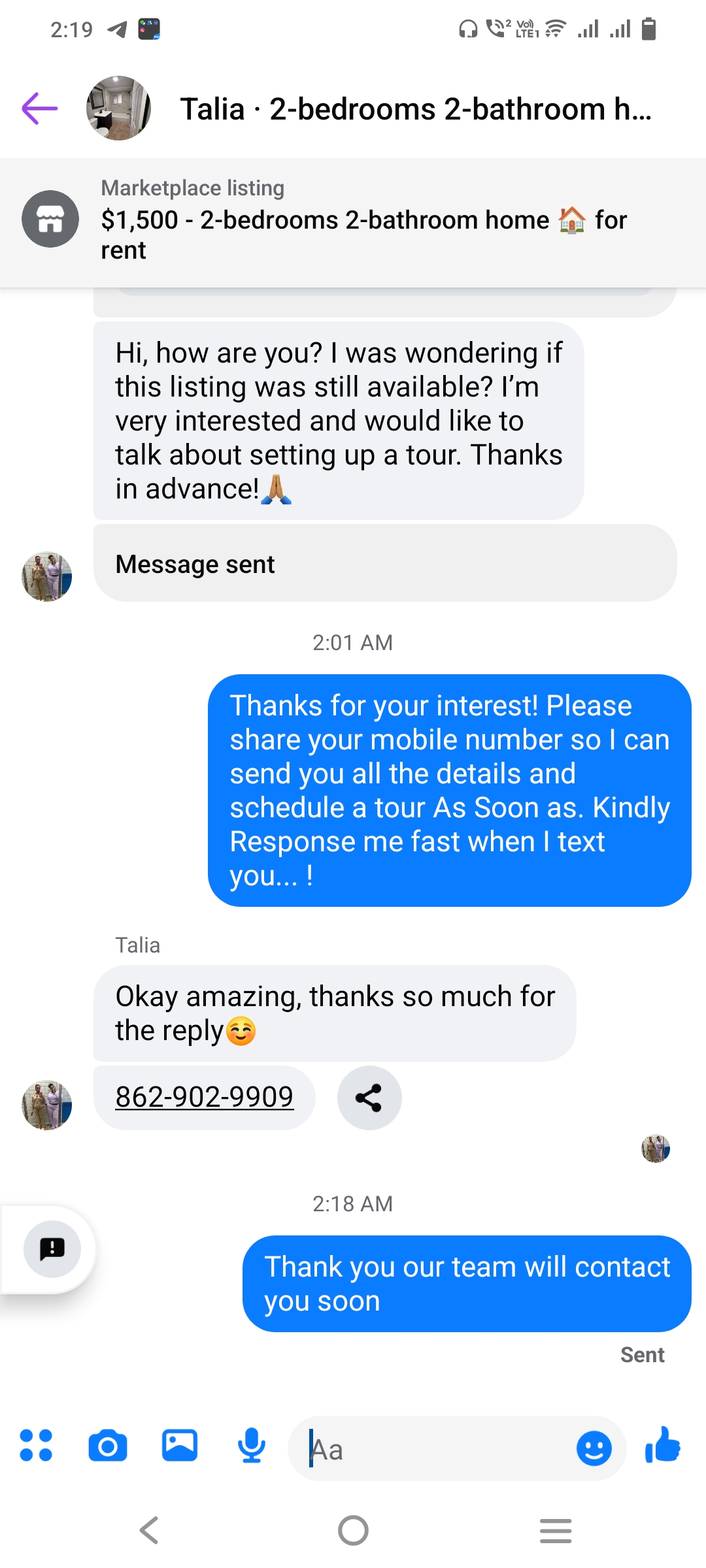Send a thumbs-up like
The height and width of the screenshot is (1568, 706).
point(663,1445)
